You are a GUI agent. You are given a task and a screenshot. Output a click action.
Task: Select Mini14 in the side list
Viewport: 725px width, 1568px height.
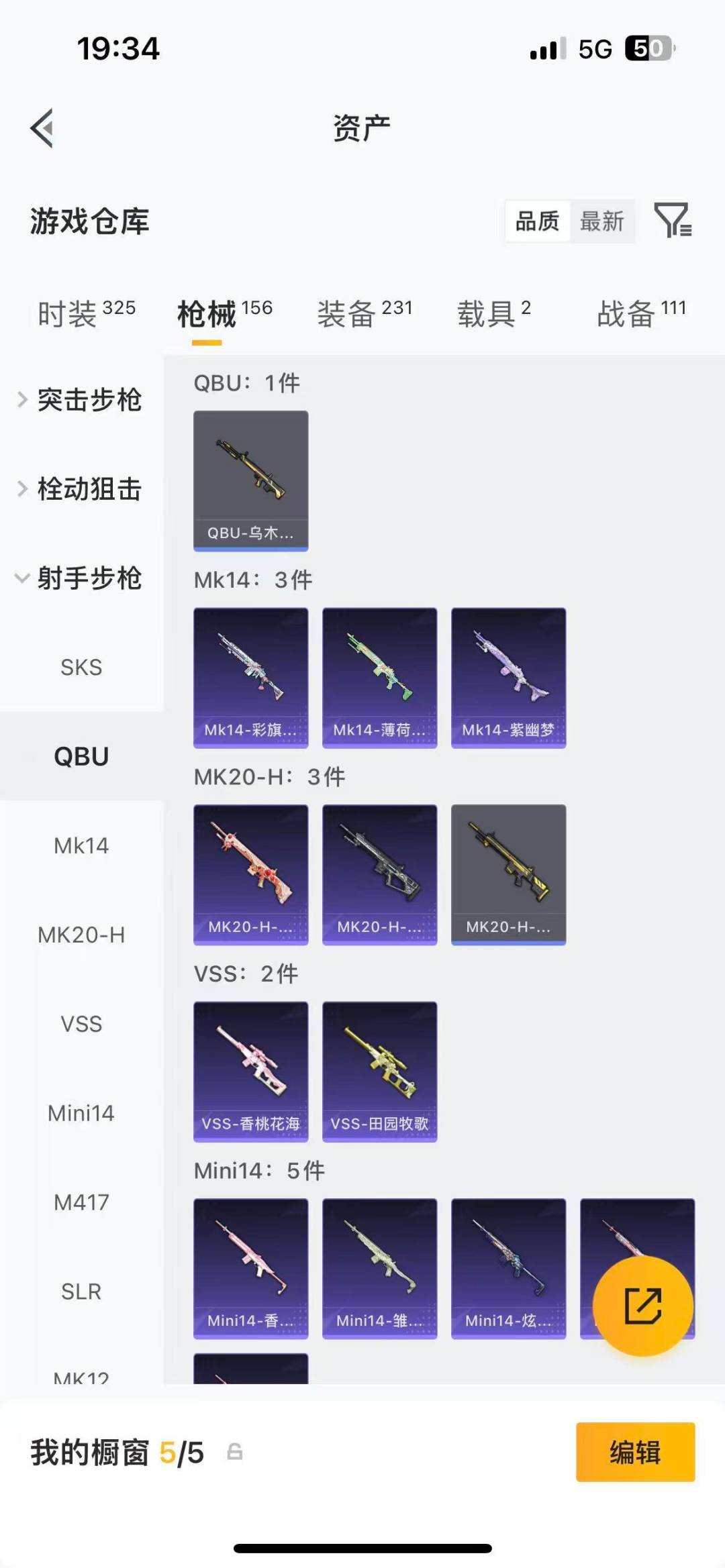(x=81, y=1113)
